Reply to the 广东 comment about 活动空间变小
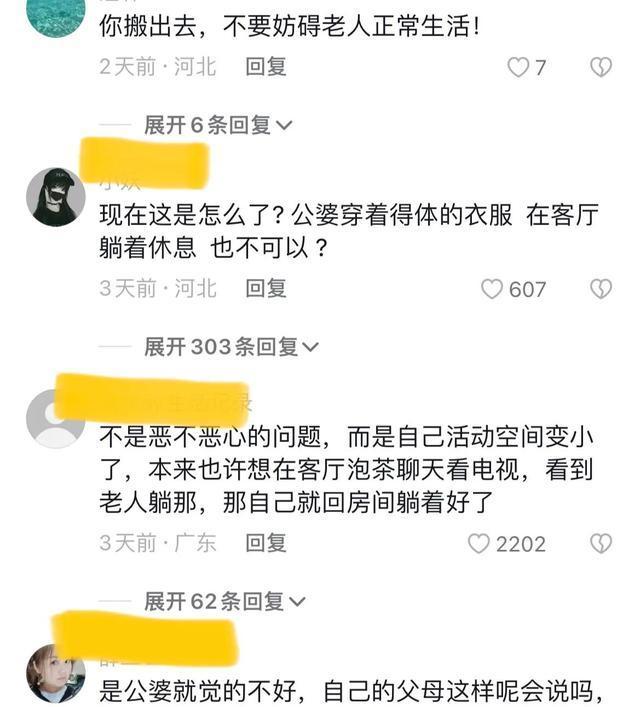640x707 pixels. tap(266, 543)
